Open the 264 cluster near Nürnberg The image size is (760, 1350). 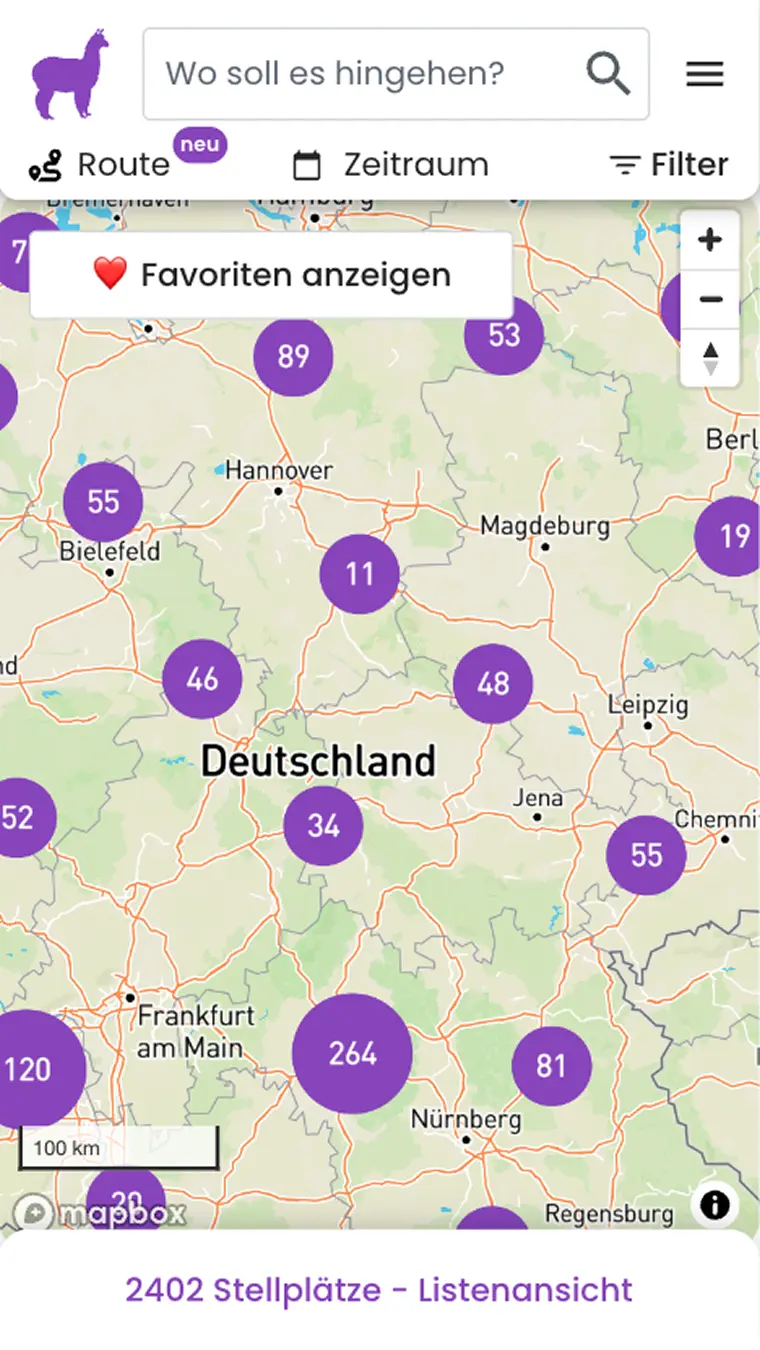(352, 1053)
